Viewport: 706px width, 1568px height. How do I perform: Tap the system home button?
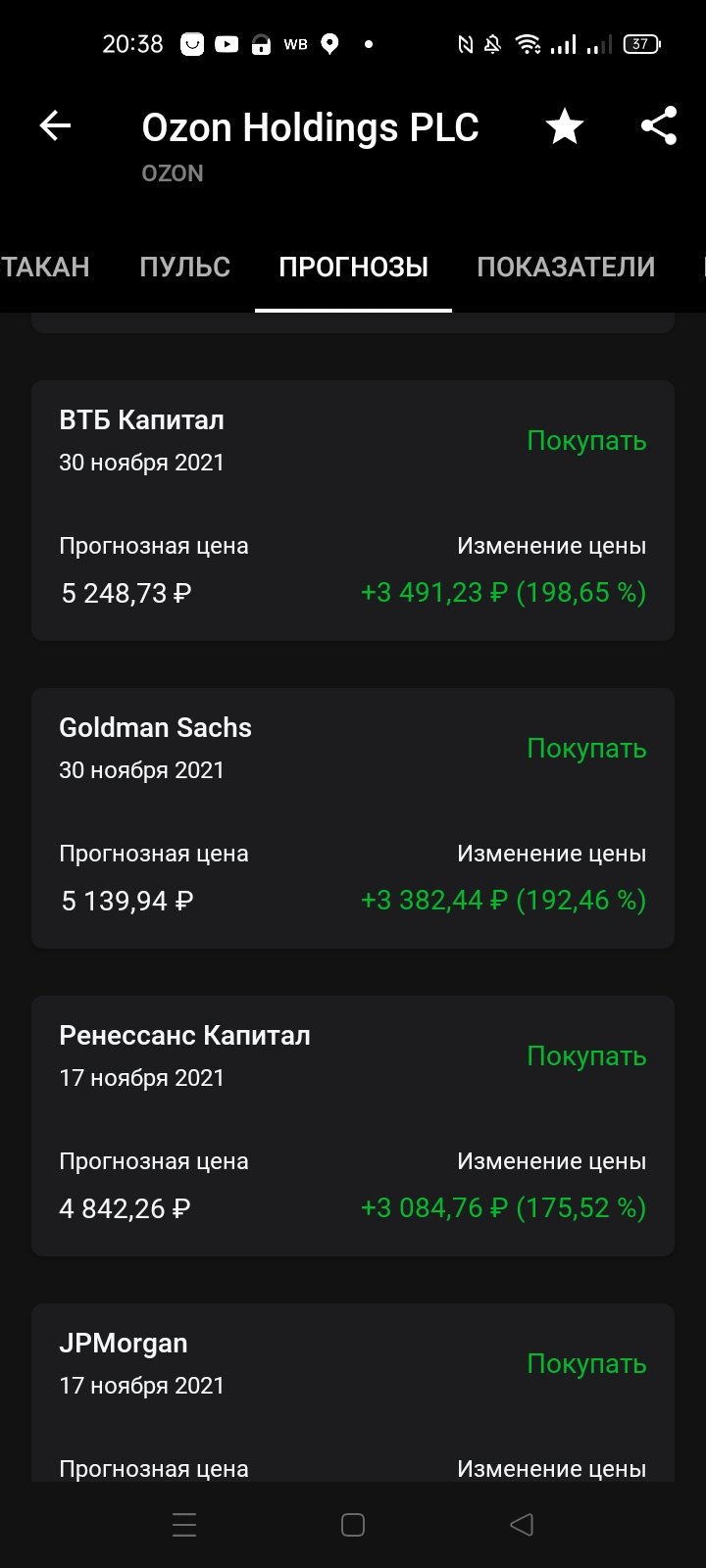[x=353, y=1525]
